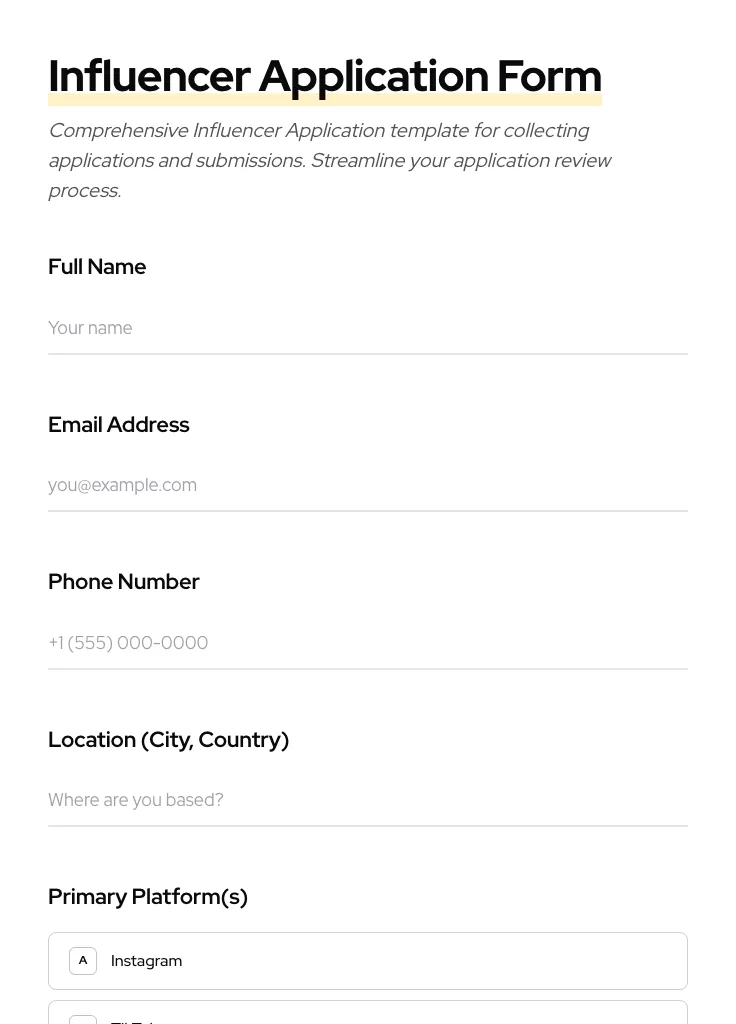Select the Instagram platform option

coord(368,960)
